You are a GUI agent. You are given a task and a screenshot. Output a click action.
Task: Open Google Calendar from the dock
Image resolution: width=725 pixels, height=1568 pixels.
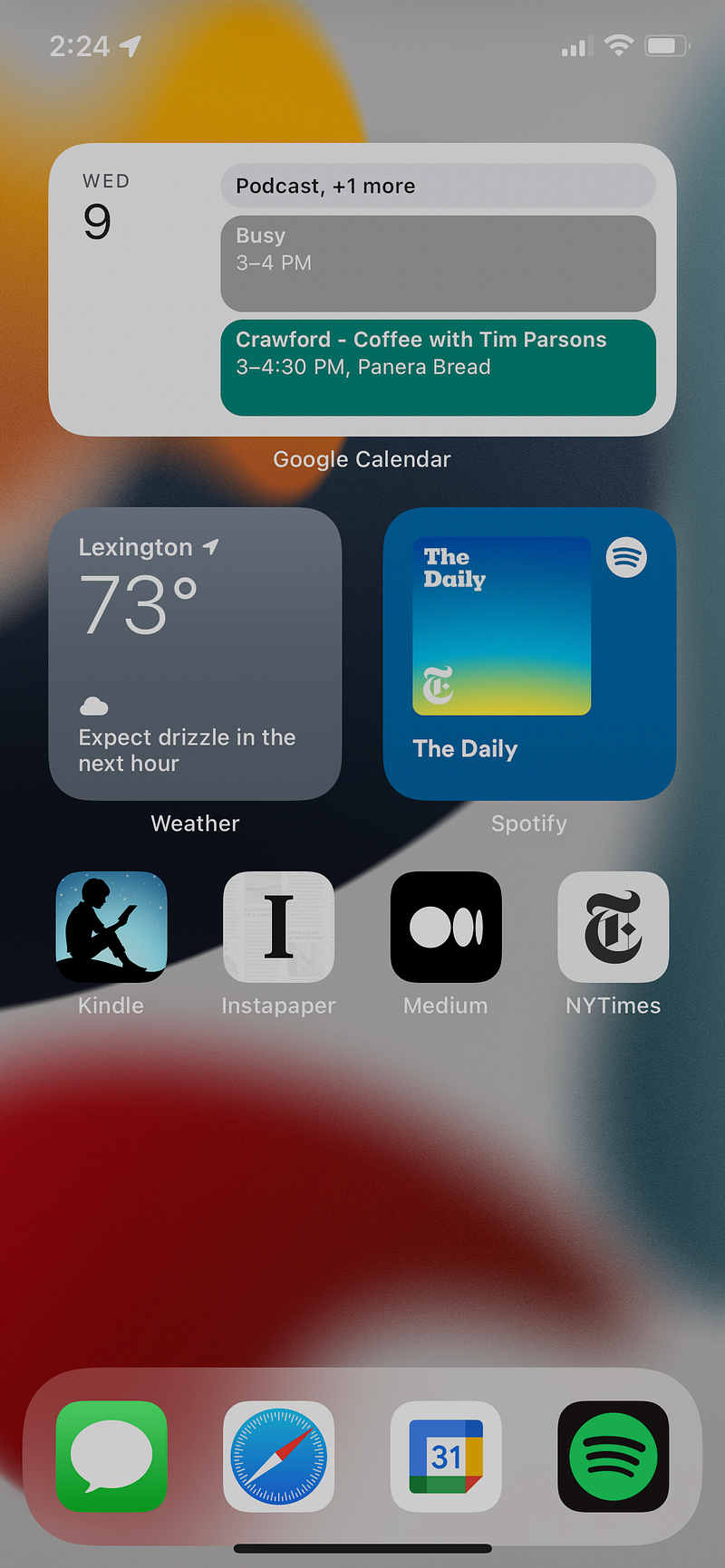446,1457
